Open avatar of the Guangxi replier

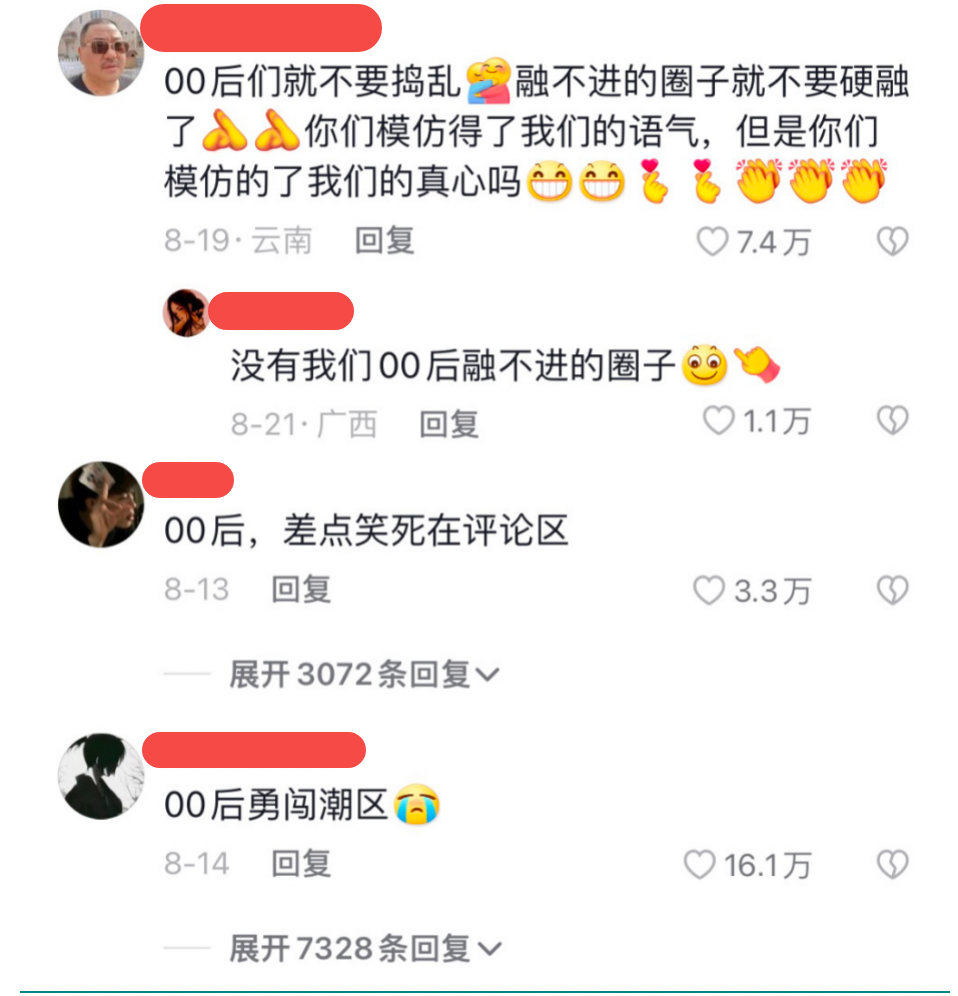coord(186,312)
